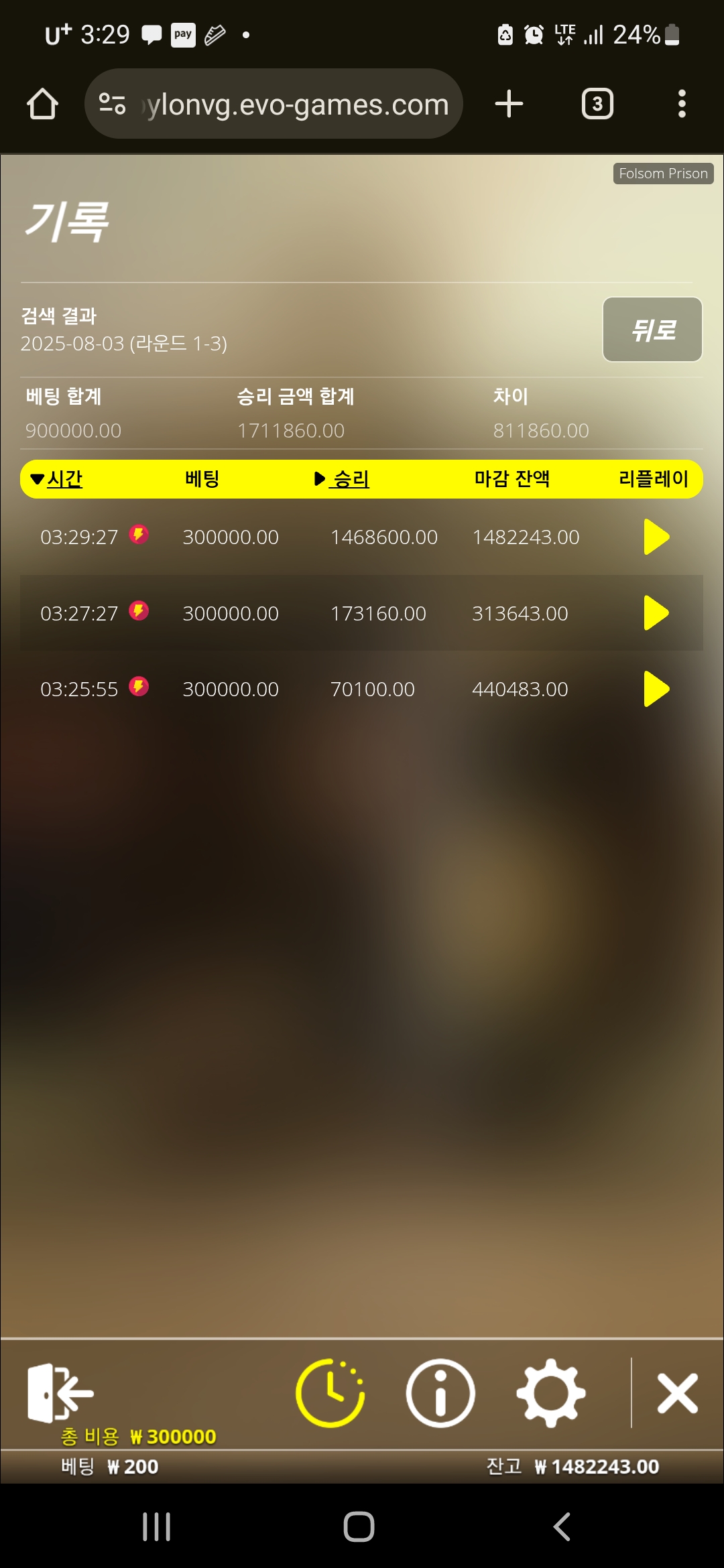Open the browser overflow menu
The width and height of the screenshot is (724, 1568).
tap(681, 105)
